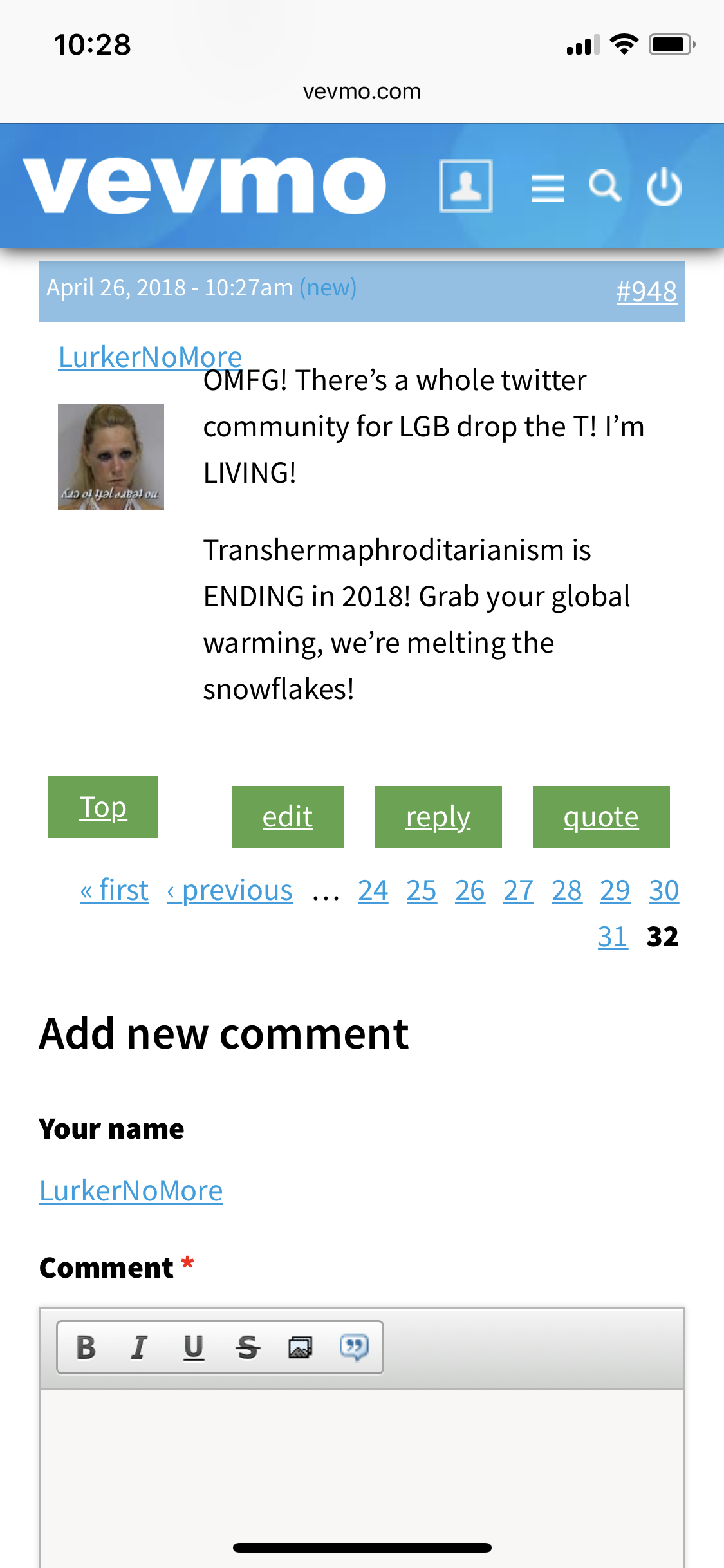
Task: Open the user profile icon in header
Action: tap(466, 186)
